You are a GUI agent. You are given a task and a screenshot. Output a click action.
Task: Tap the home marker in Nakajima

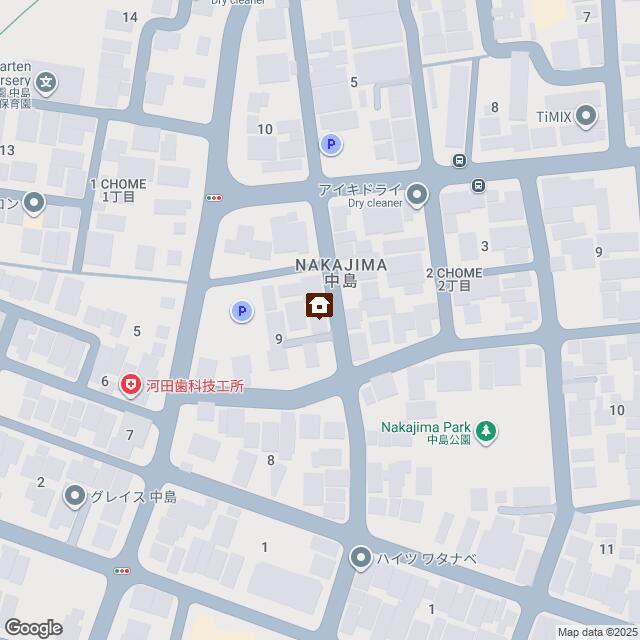(320, 305)
